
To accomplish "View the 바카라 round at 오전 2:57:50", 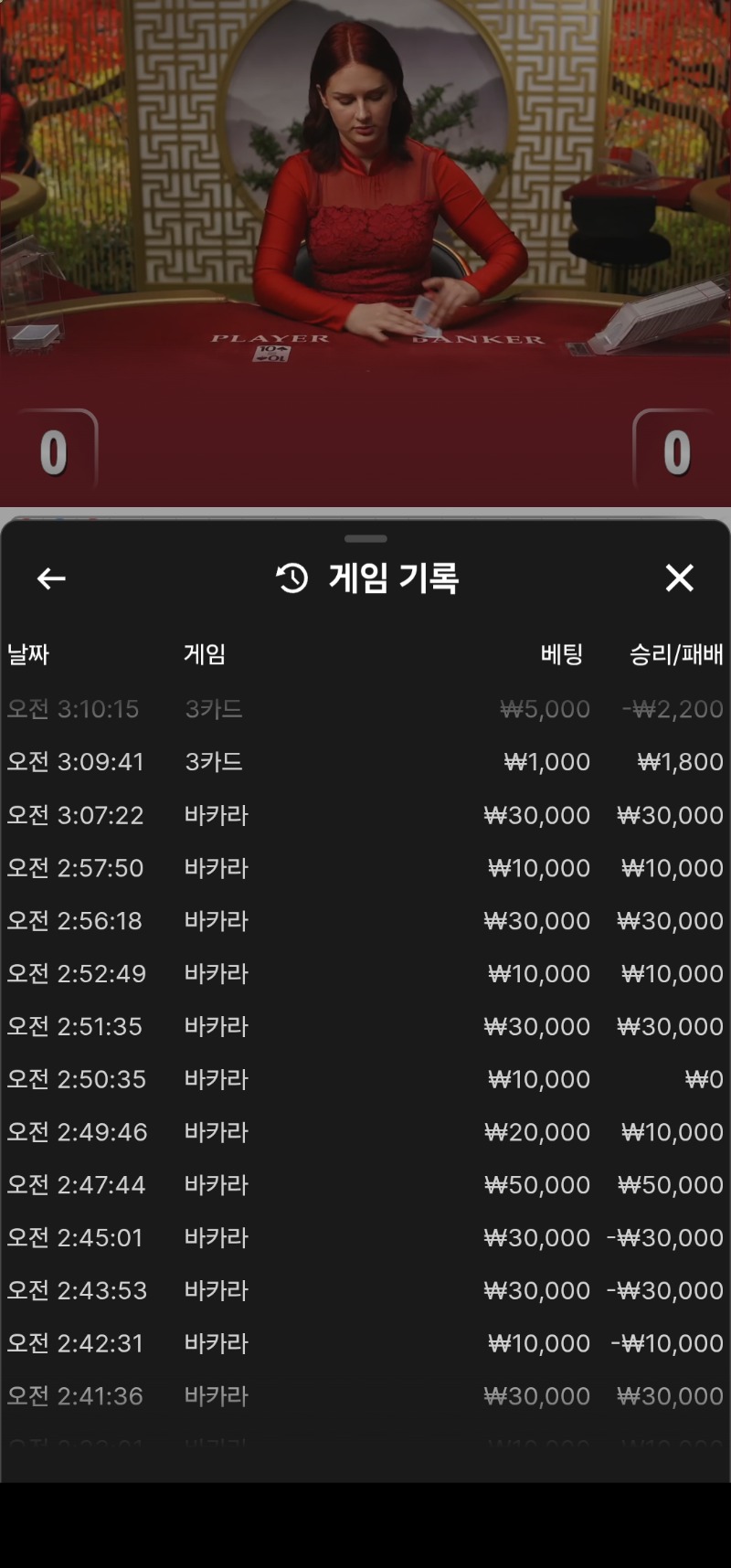I will coord(365,868).
